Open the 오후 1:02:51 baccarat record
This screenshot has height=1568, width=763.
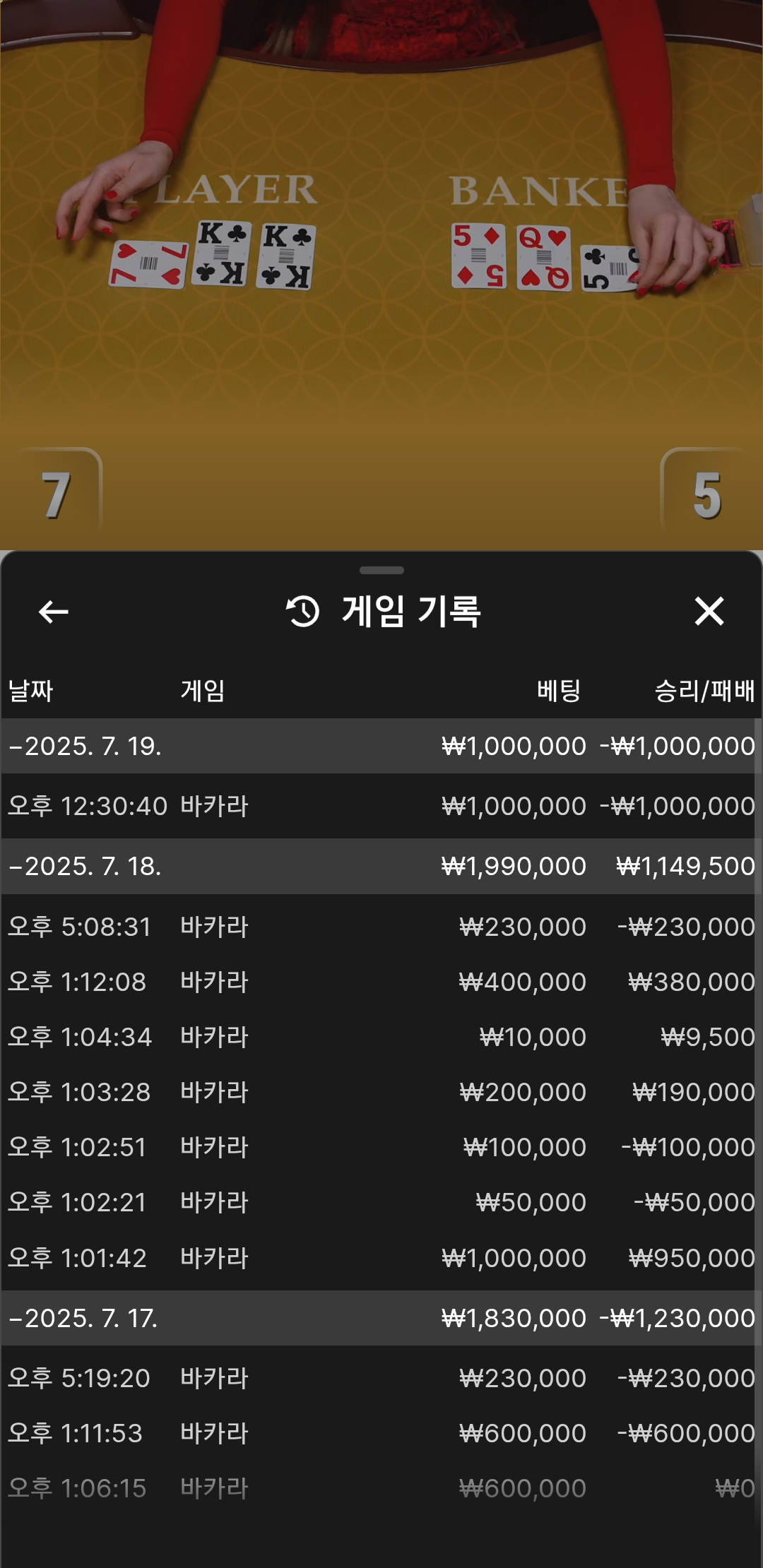(379, 1147)
